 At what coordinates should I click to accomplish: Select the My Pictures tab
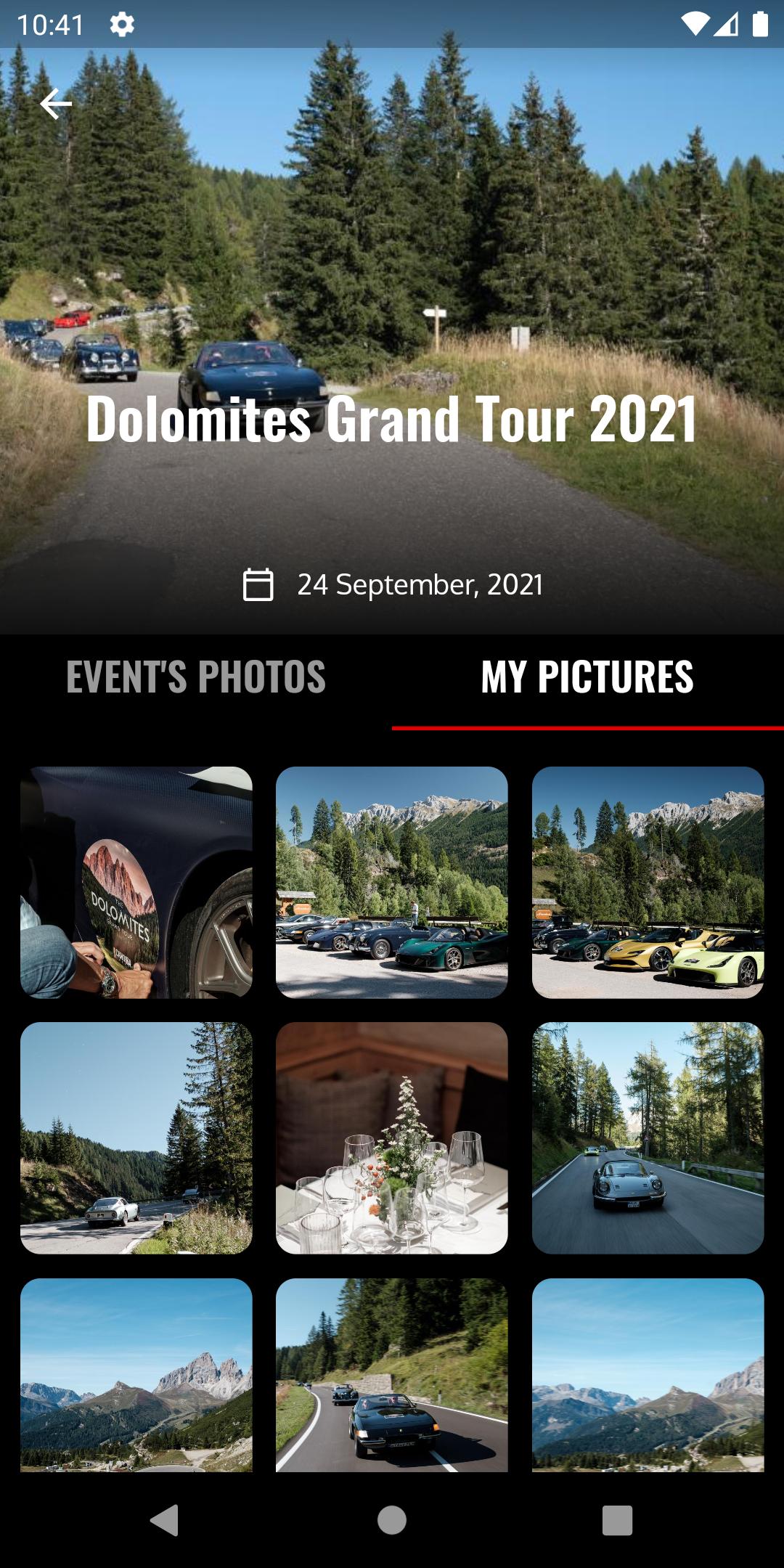click(x=588, y=677)
